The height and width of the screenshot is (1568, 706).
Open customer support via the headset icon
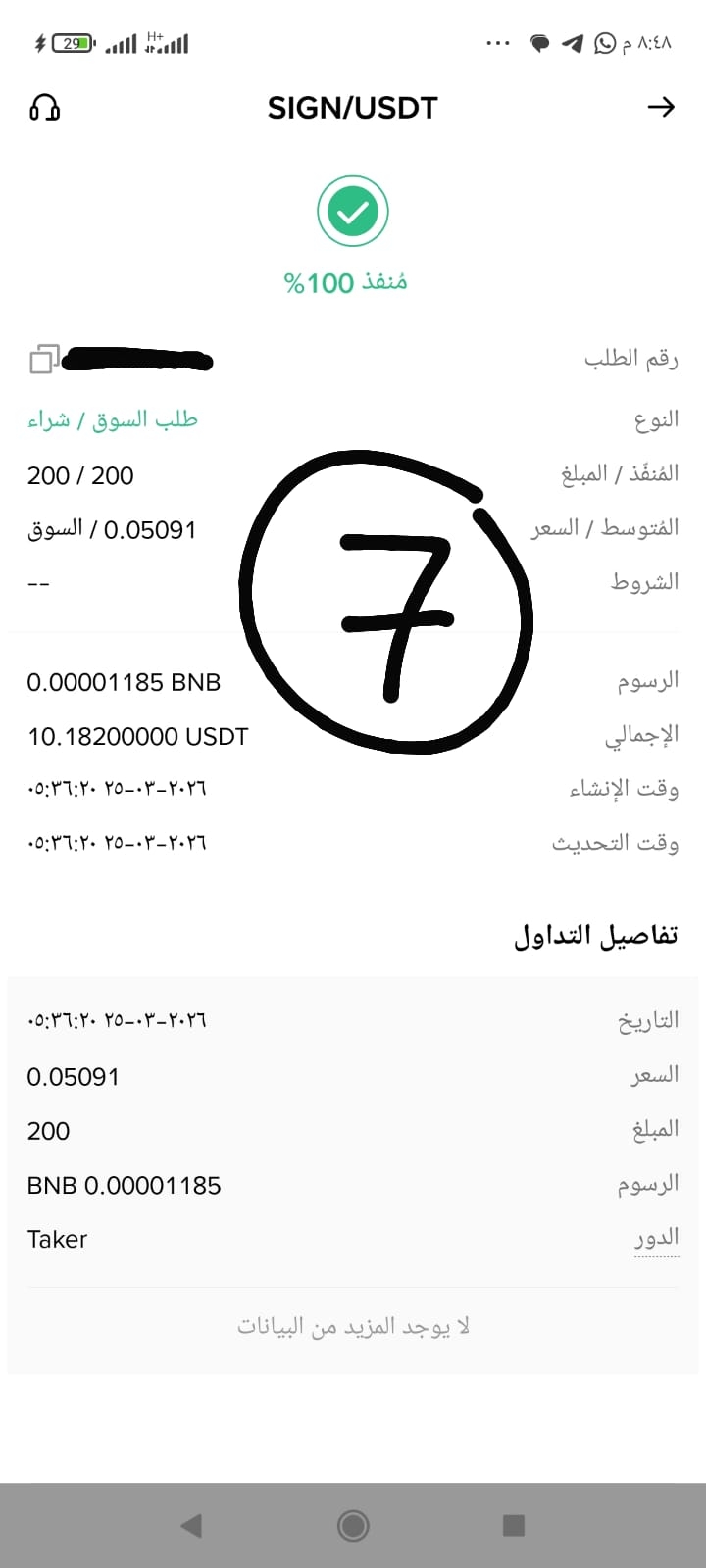click(45, 107)
